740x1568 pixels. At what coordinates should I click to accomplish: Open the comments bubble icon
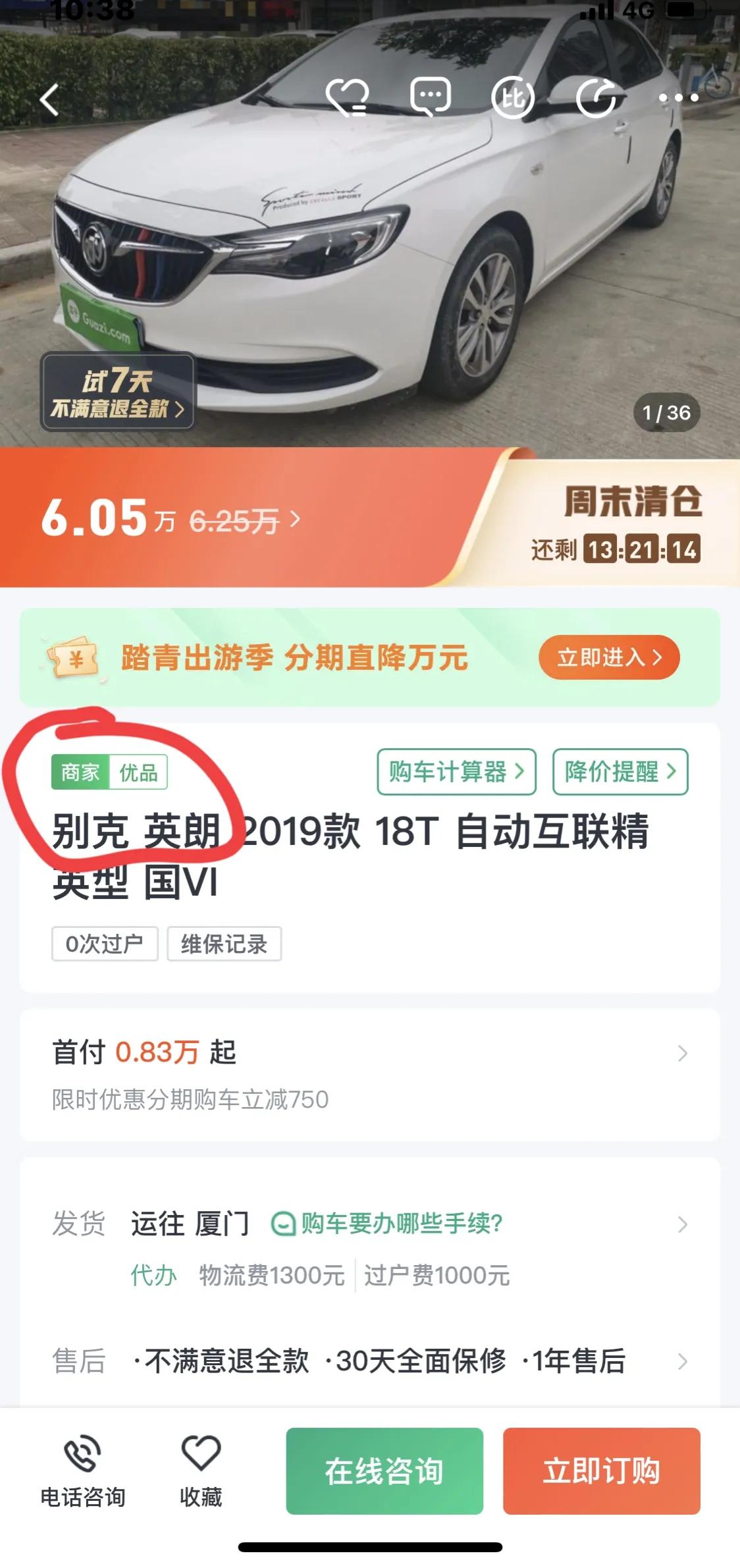[x=429, y=99]
